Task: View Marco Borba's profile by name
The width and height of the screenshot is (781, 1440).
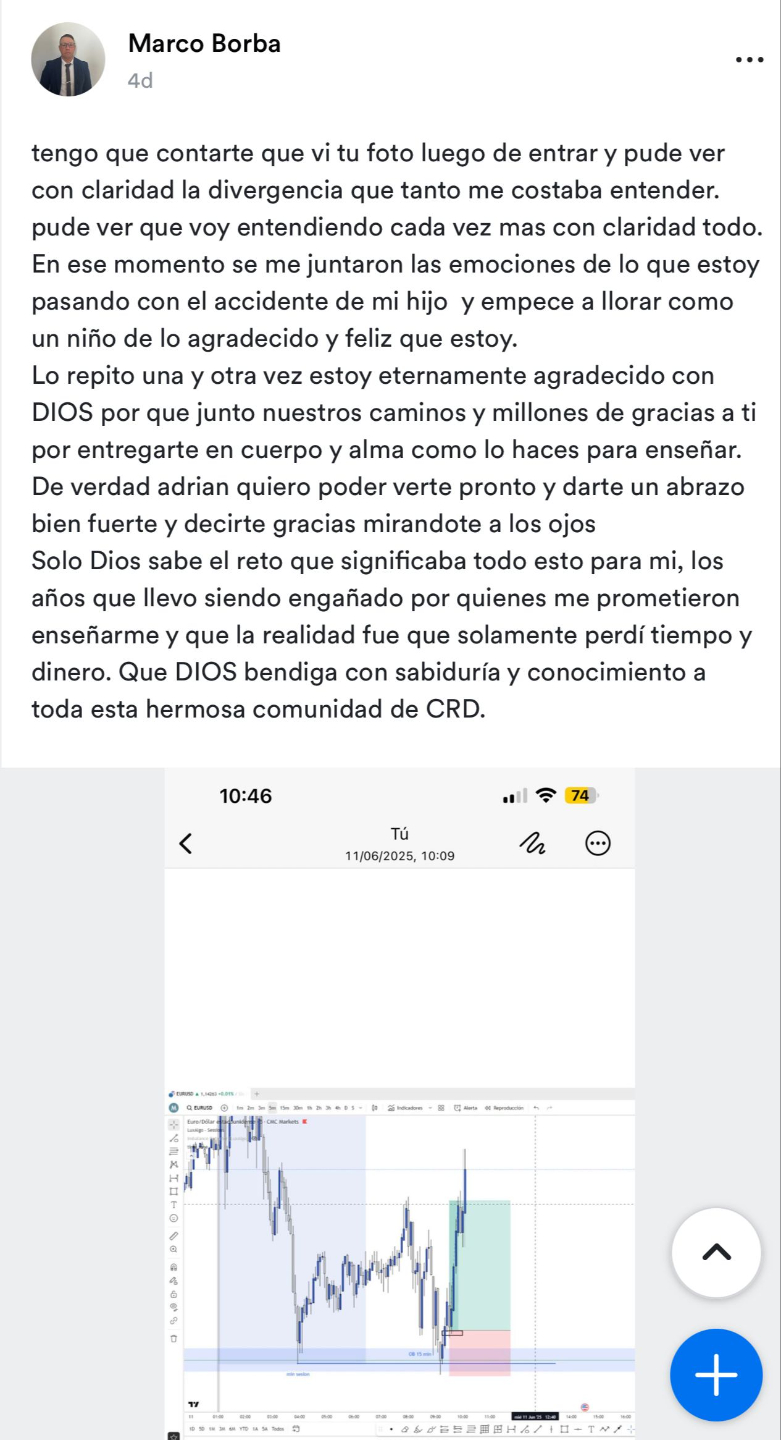Action: pos(204,44)
